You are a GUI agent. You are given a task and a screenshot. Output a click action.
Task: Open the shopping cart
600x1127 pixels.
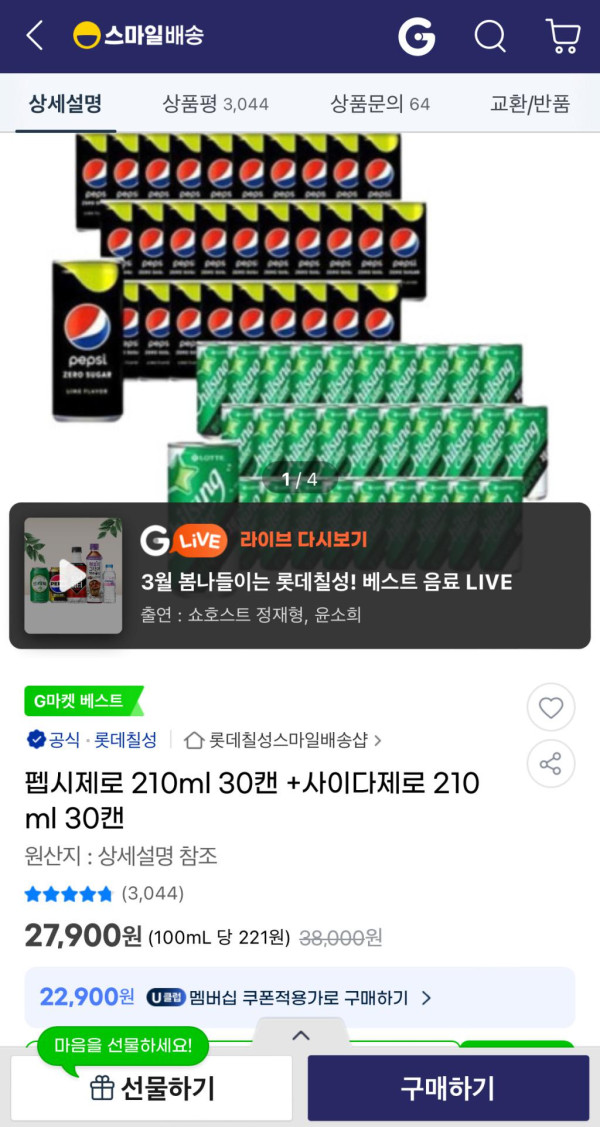coord(563,37)
